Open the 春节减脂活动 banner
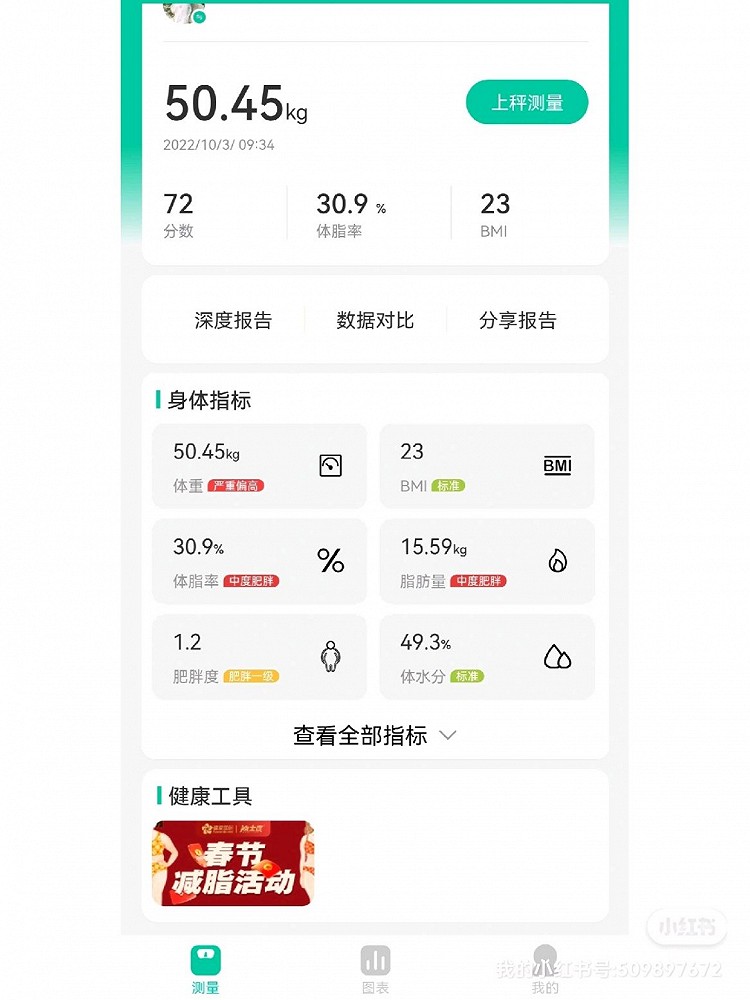750x1000 pixels. coord(232,863)
